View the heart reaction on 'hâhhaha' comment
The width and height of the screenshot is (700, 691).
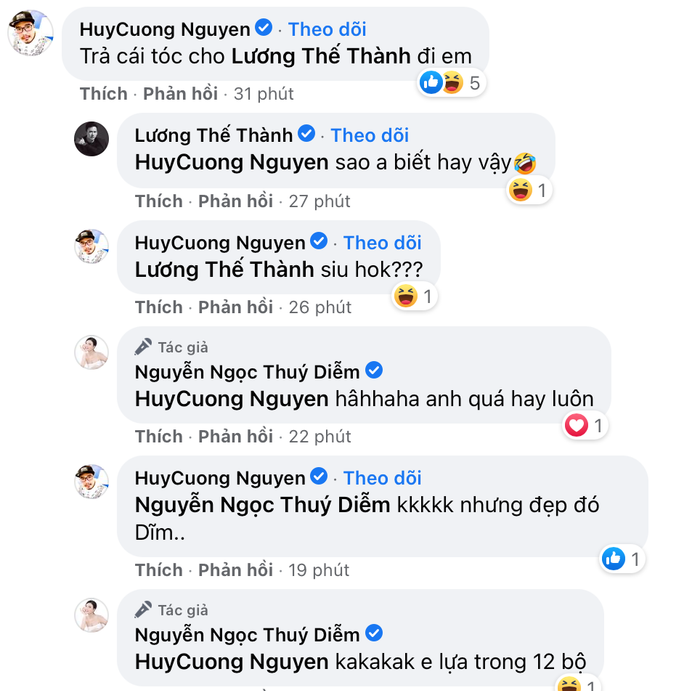tap(585, 426)
